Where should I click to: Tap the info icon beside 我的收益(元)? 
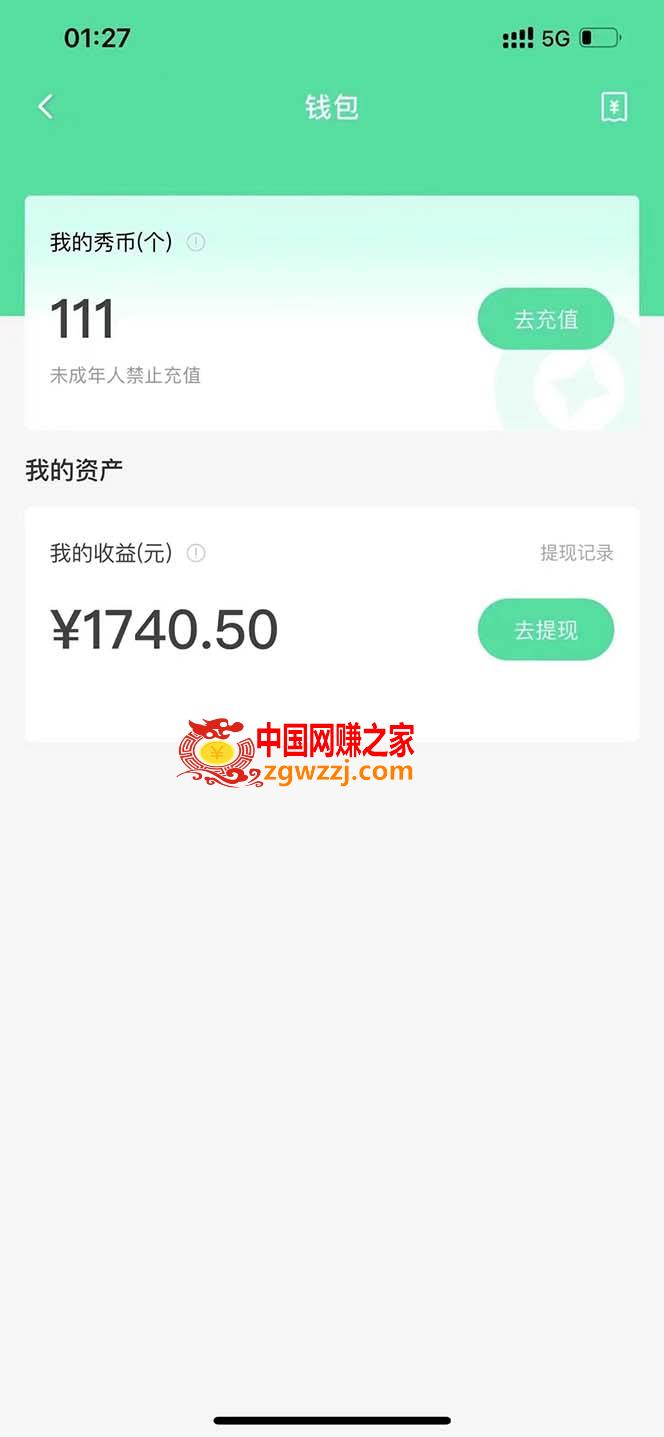pyautogui.click(x=196, y=553)
